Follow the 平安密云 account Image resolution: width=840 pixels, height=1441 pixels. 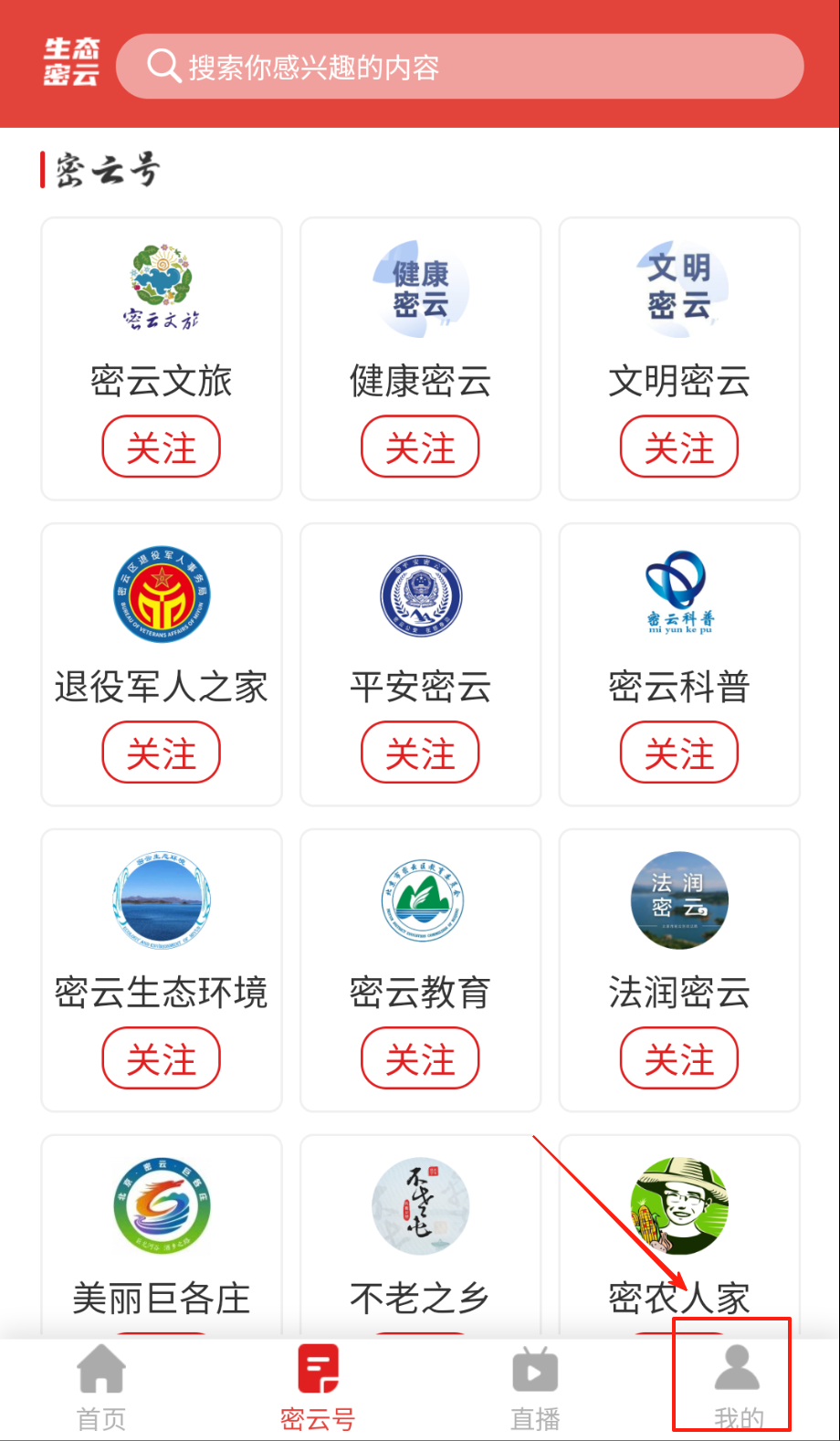tap(420, 752)
